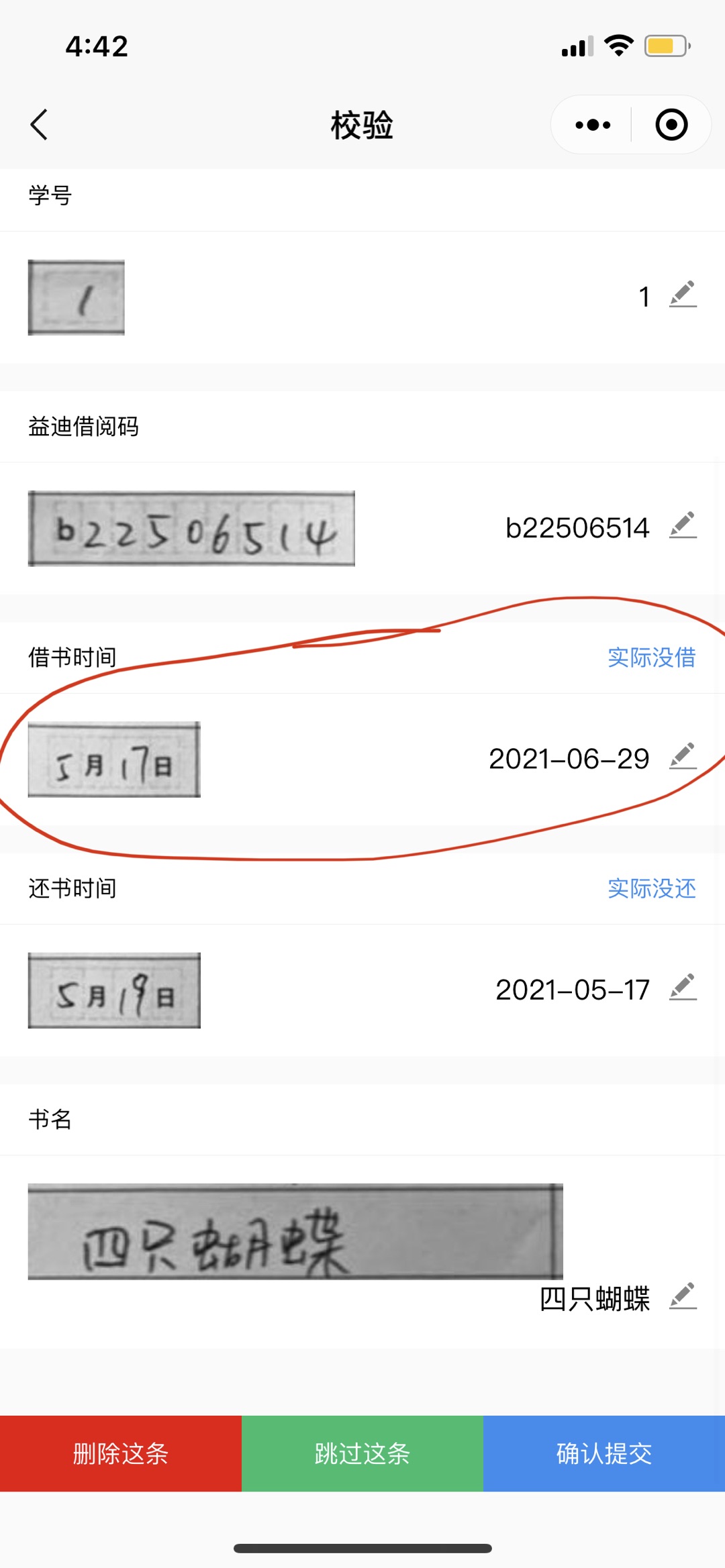Edit the borrowing code b22506514
This screenshot has height=1568, width=725.
pyautogui.click(x=683, y=527)
